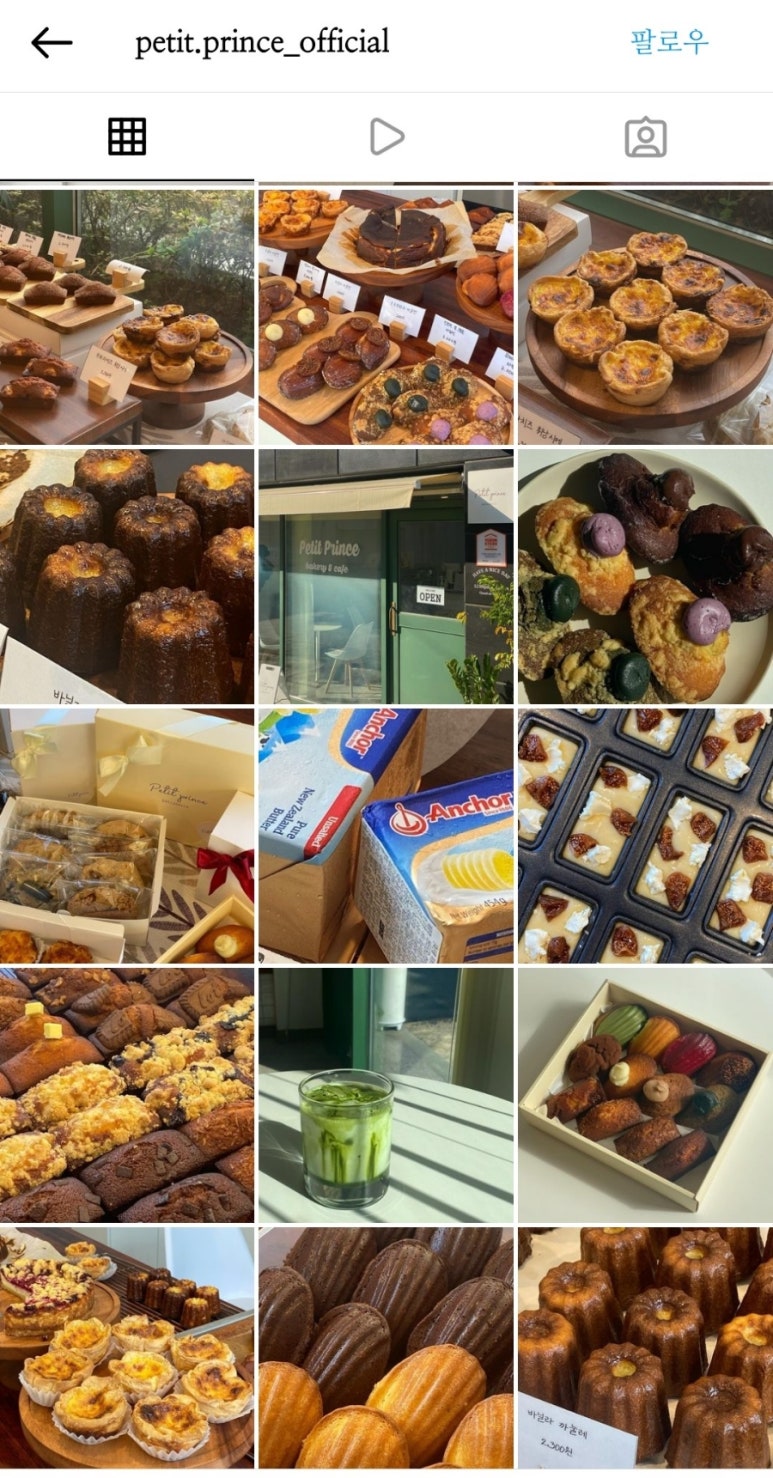Open the canelés with price tag post
773x1478 pixels.
(645, 1350)
